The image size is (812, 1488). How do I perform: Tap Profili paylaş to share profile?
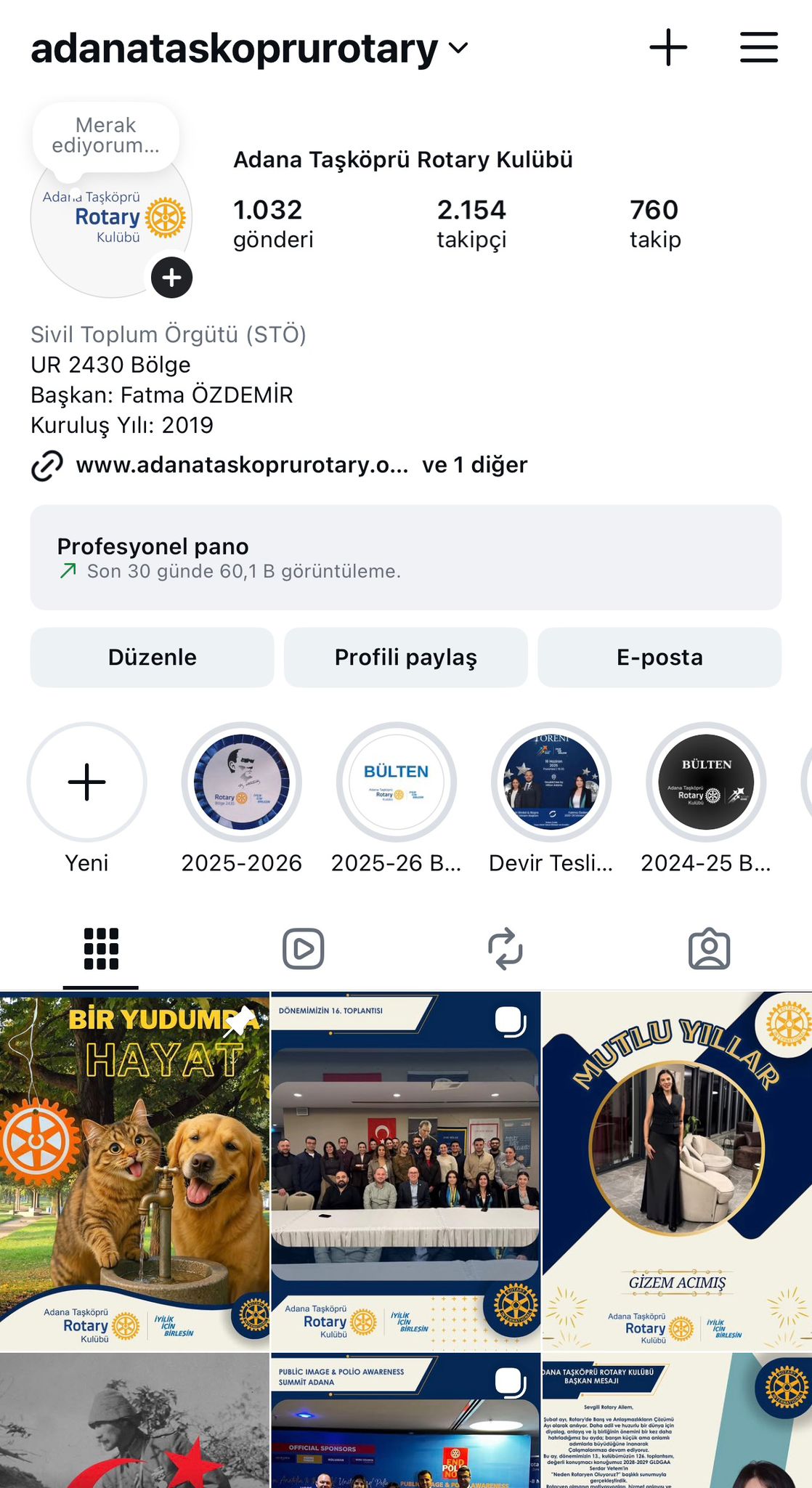pyautogui.click(x=405, y=658)
